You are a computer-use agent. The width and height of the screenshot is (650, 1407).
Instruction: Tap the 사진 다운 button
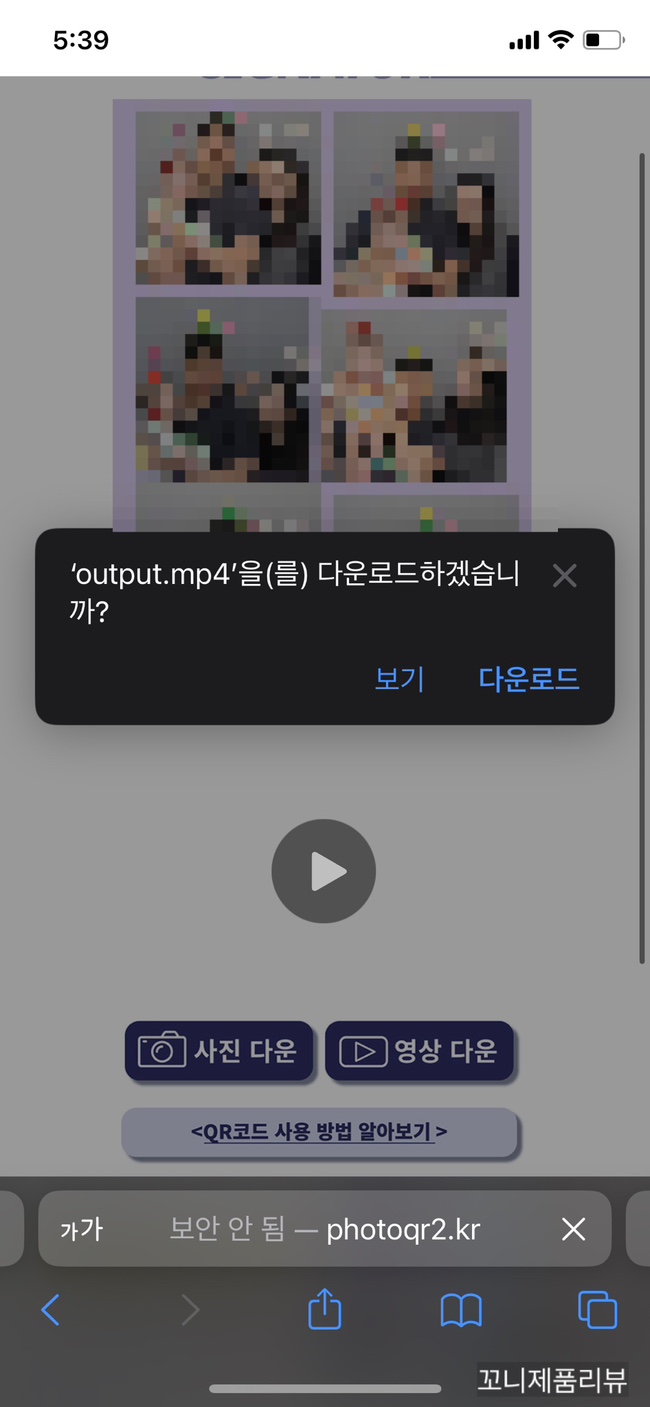click(x=219, y=1051)
